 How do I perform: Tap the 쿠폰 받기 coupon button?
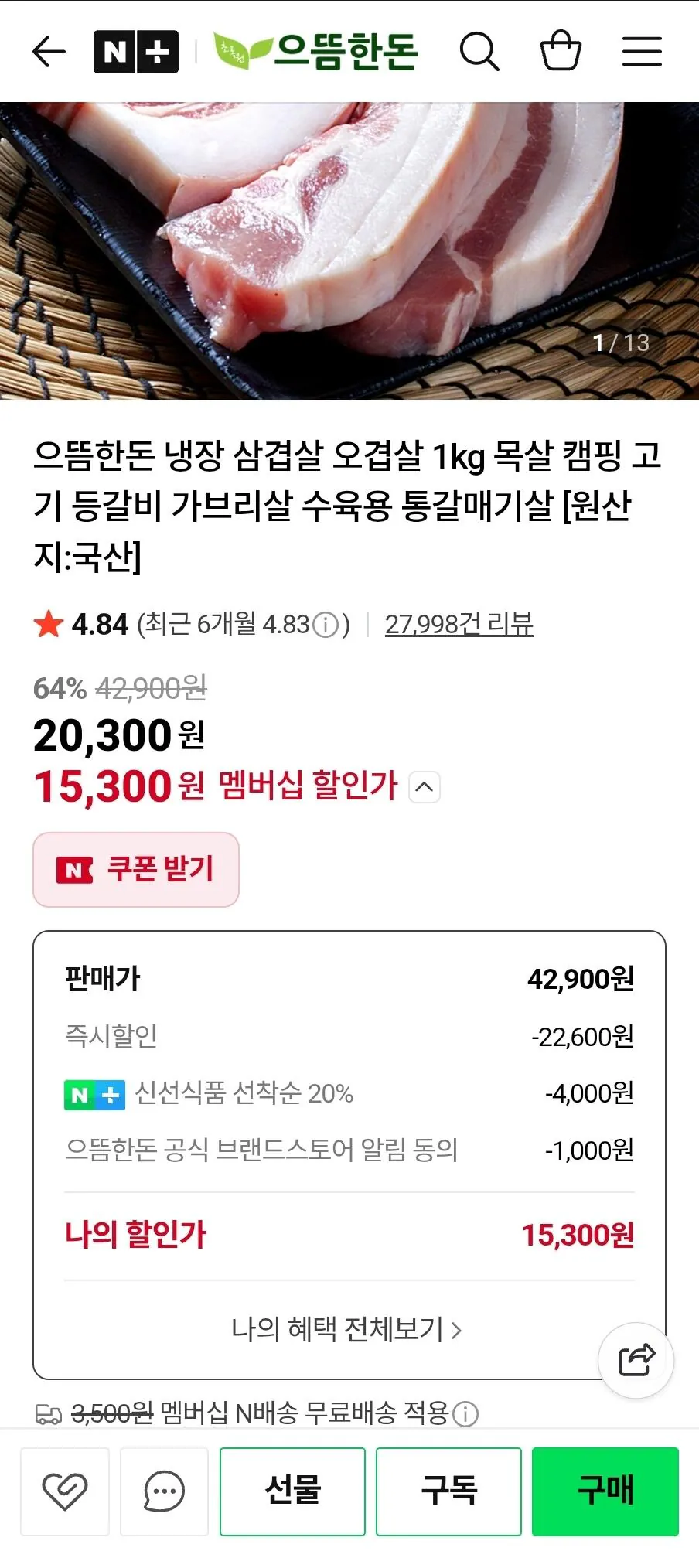(135, 870)
